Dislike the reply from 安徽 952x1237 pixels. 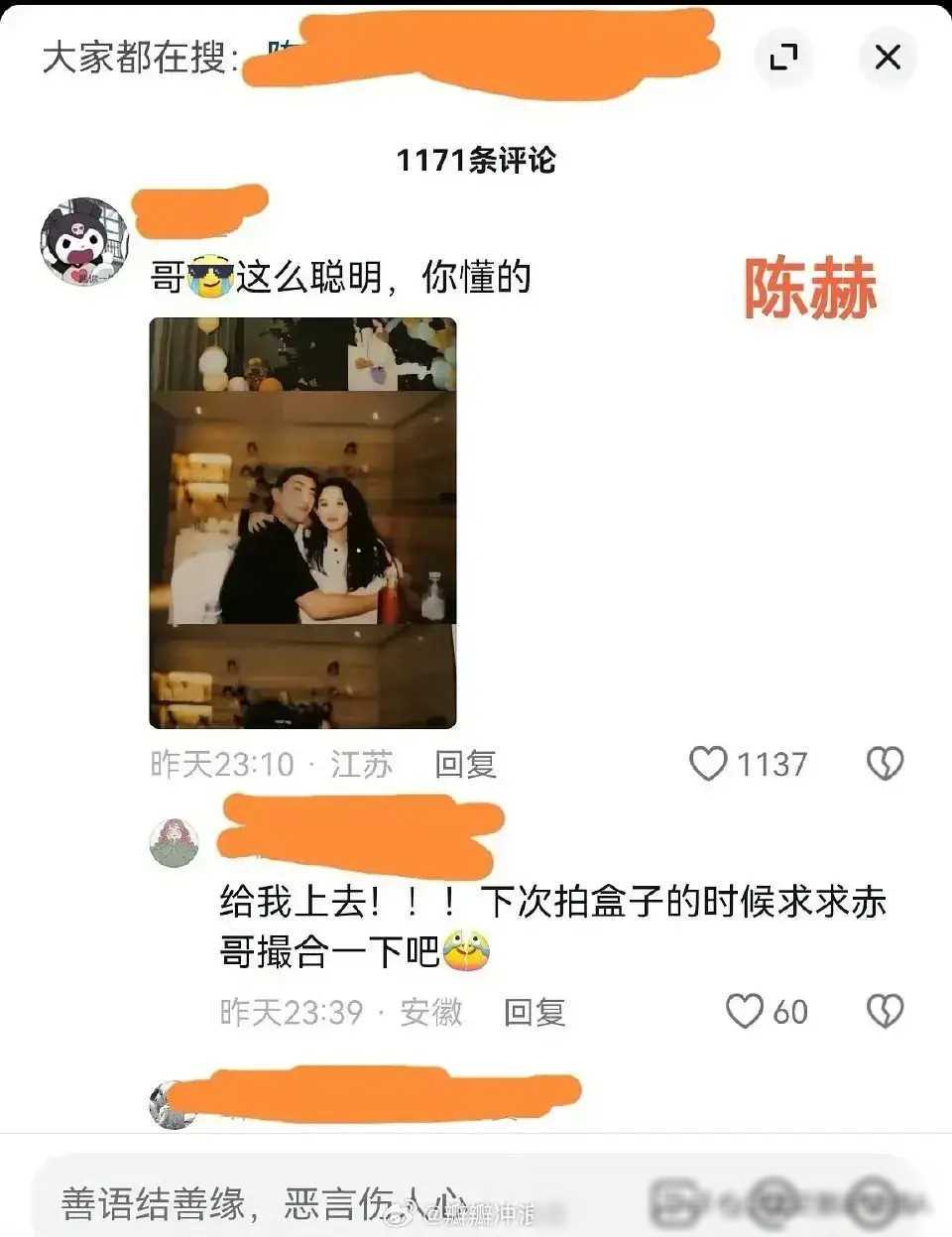[885, 1012]
